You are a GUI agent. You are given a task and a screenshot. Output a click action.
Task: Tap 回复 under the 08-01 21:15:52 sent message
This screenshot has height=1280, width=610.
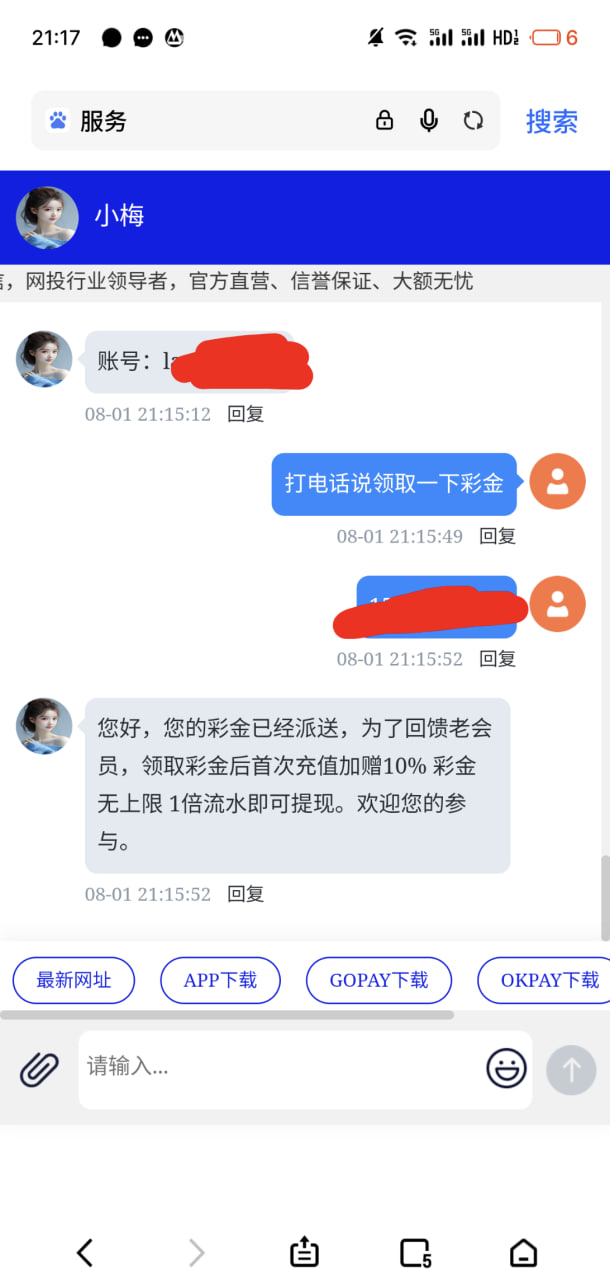497,658
